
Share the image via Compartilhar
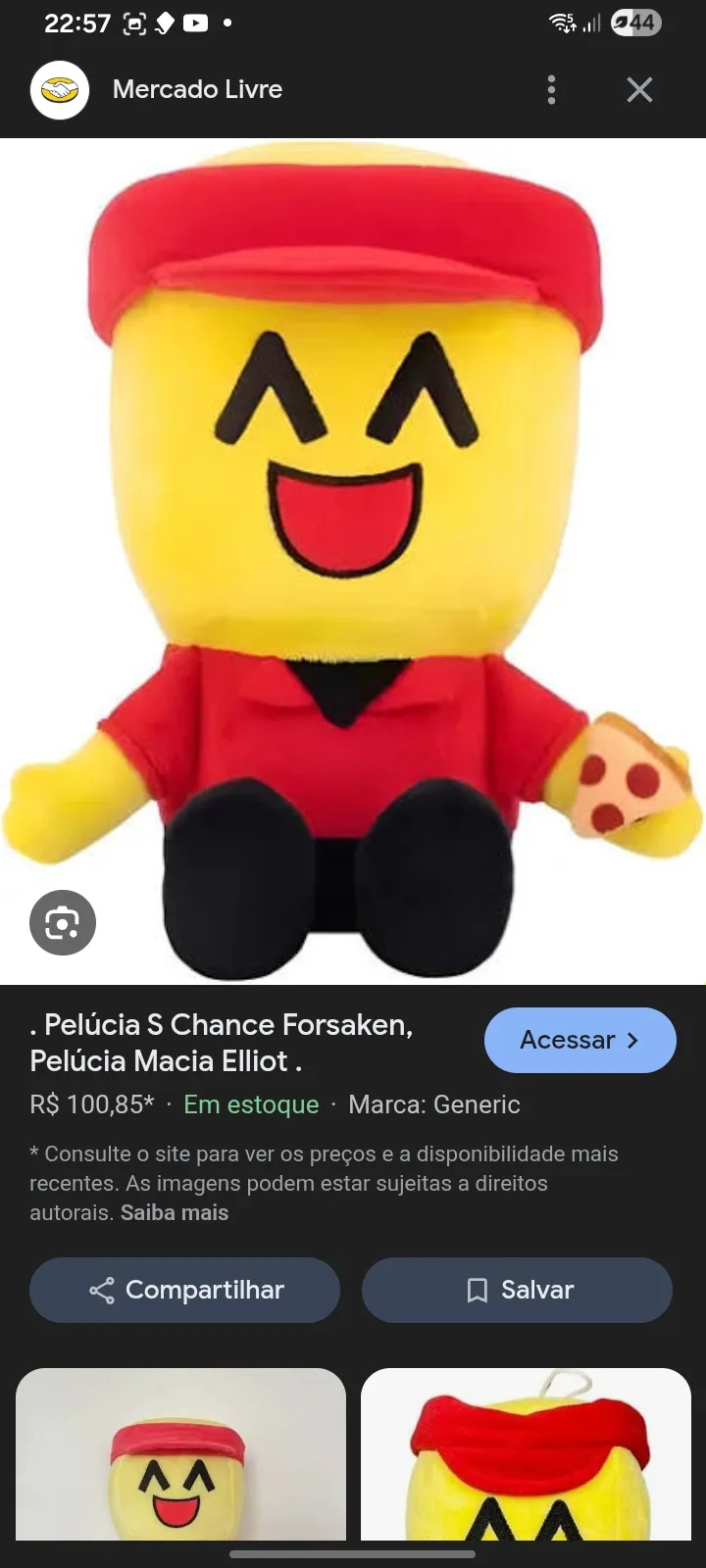(184, 1290)
